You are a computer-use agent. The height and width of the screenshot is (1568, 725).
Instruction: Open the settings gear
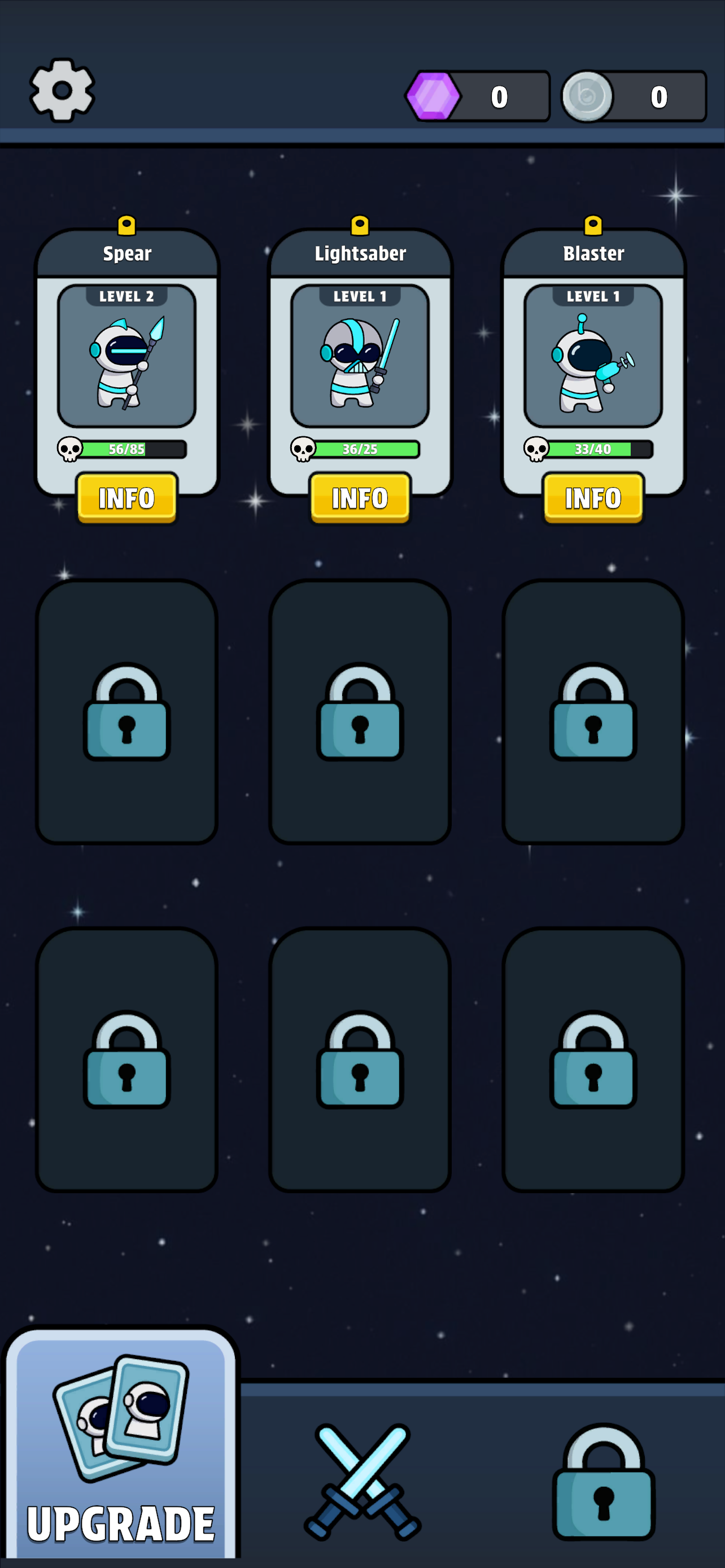pyautogui.click(x=62, y=91)
